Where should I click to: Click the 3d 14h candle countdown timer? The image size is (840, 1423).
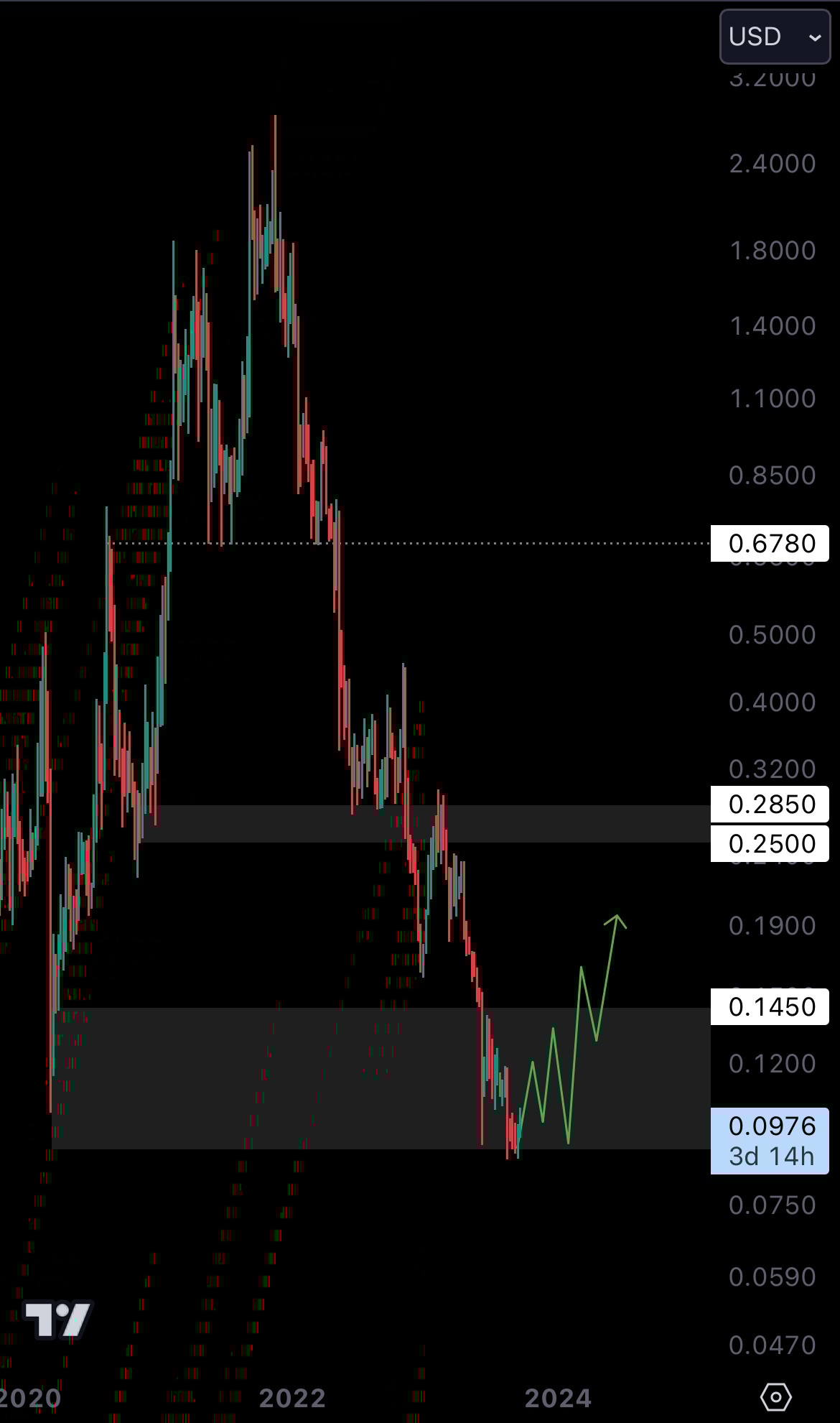coord(769,1157)
